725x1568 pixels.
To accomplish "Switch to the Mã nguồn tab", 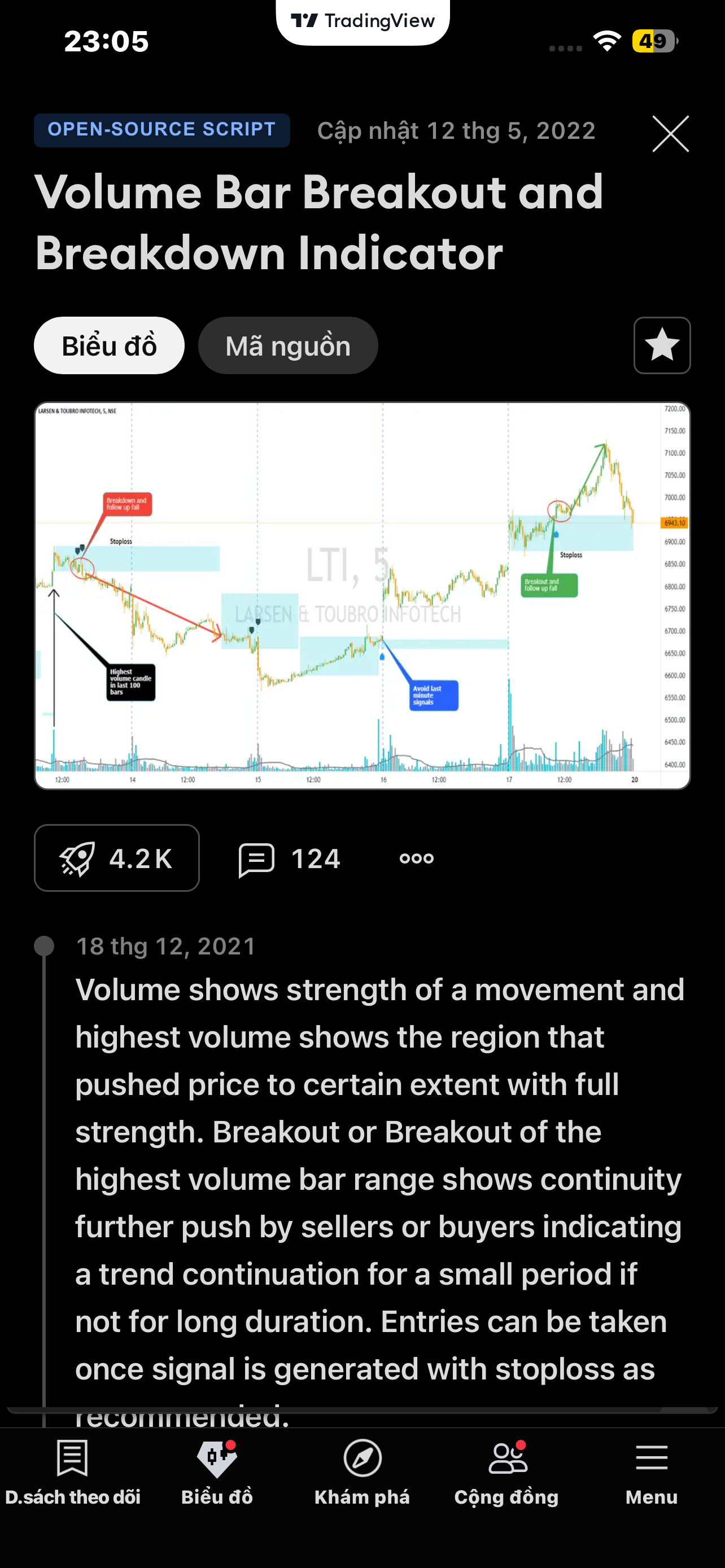I will tap(288, 346).
